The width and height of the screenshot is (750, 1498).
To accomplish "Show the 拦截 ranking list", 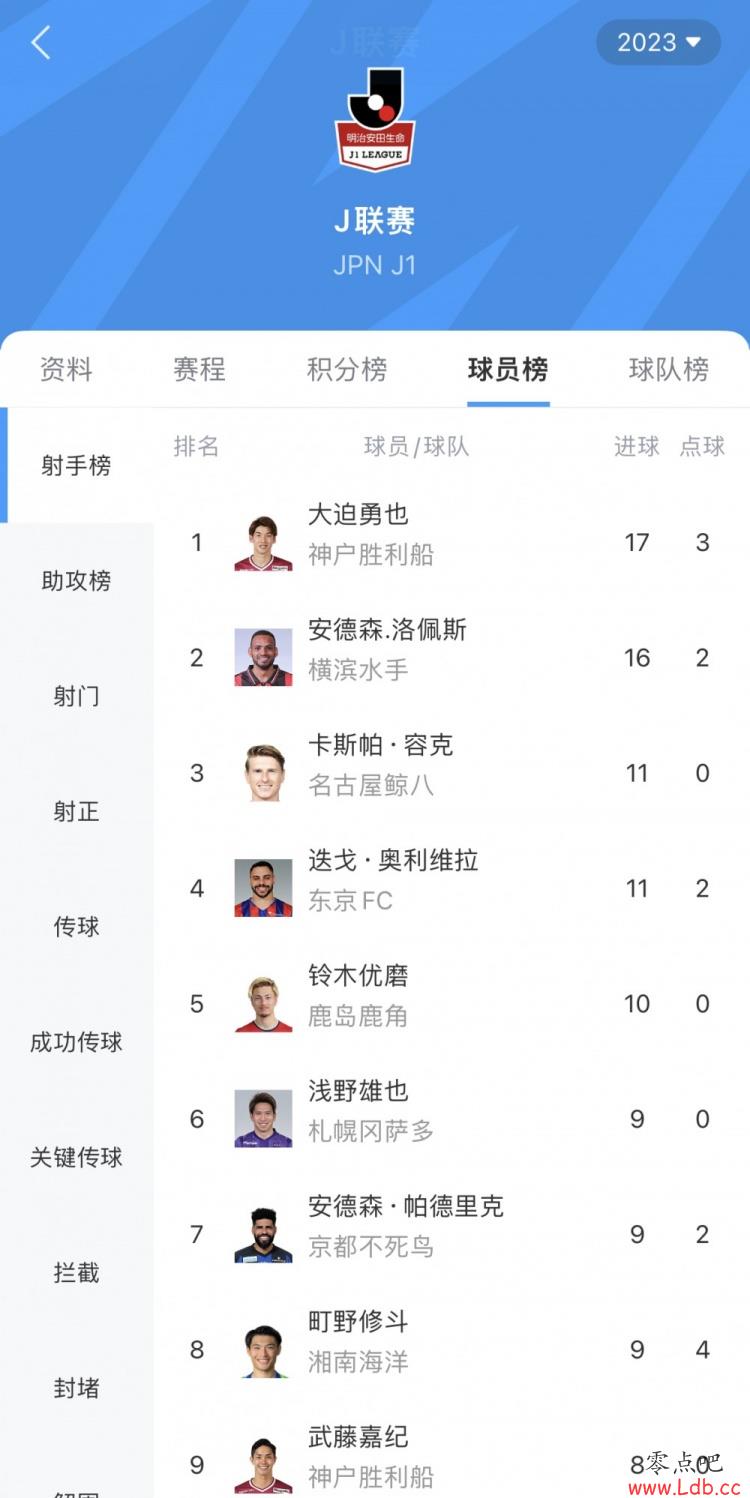I will tap(76, 1273).
